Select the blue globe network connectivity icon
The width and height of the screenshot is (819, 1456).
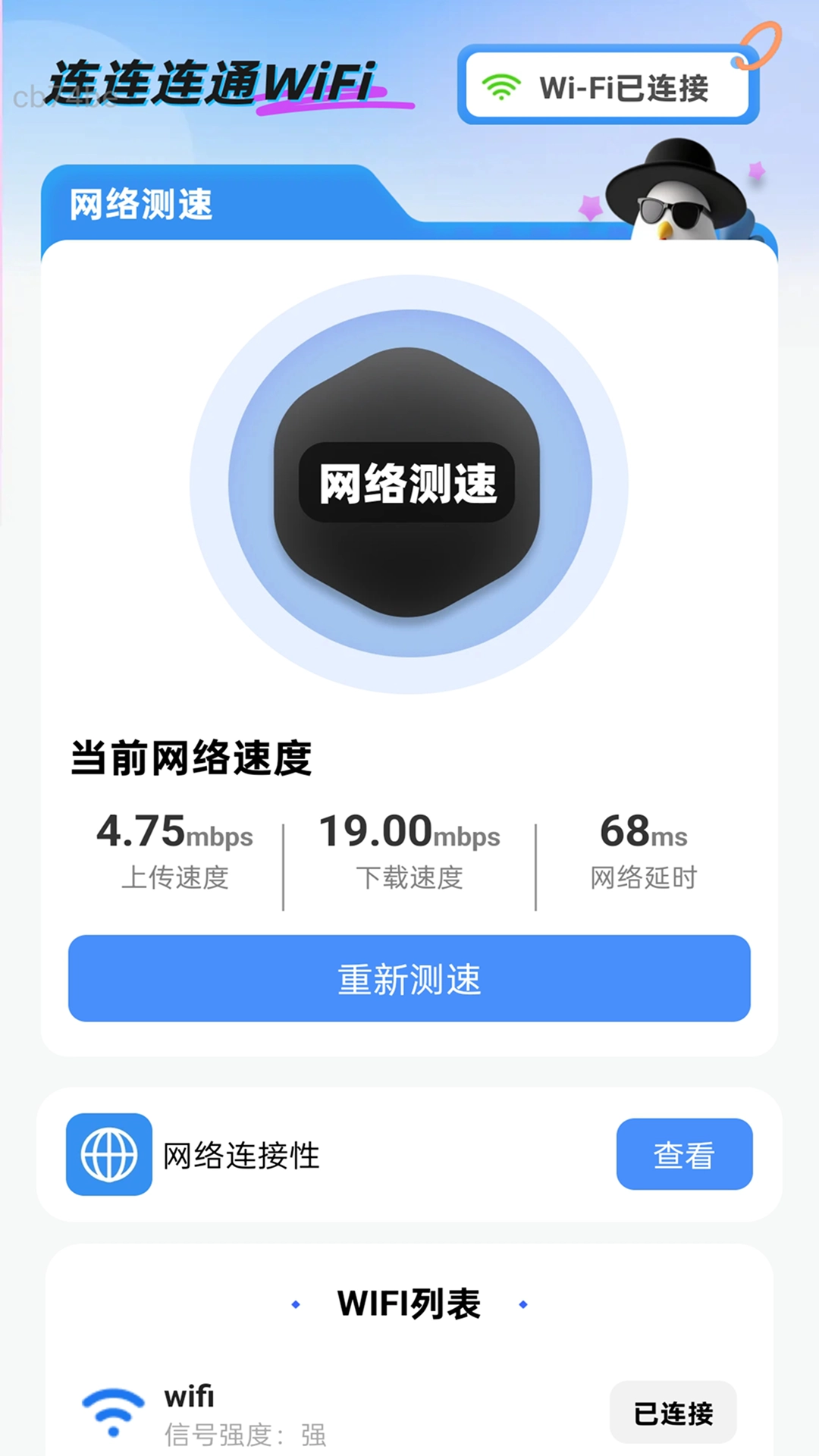point(108,1156)
